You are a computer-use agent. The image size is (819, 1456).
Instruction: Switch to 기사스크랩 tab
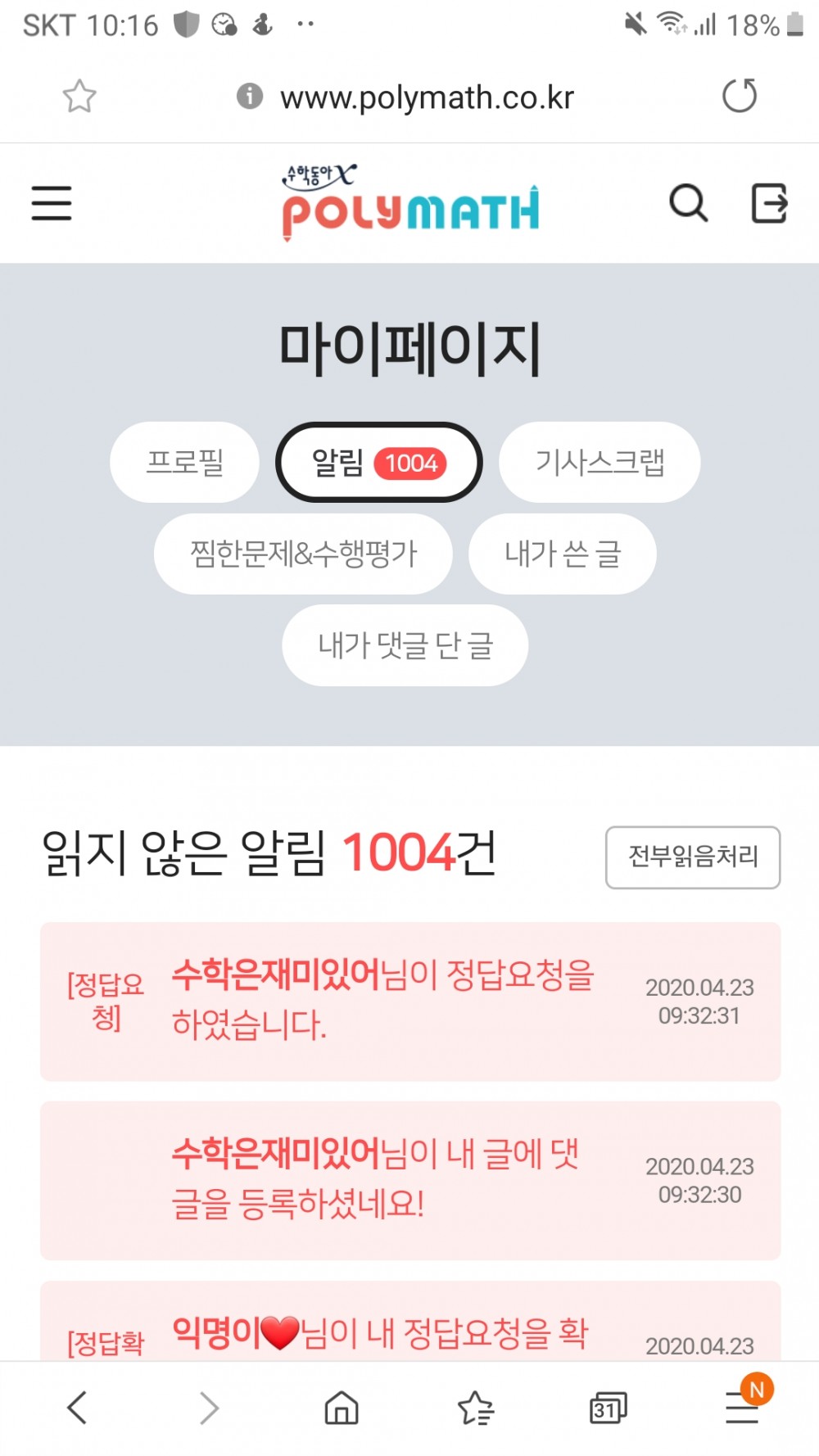(x=600, y=462)
